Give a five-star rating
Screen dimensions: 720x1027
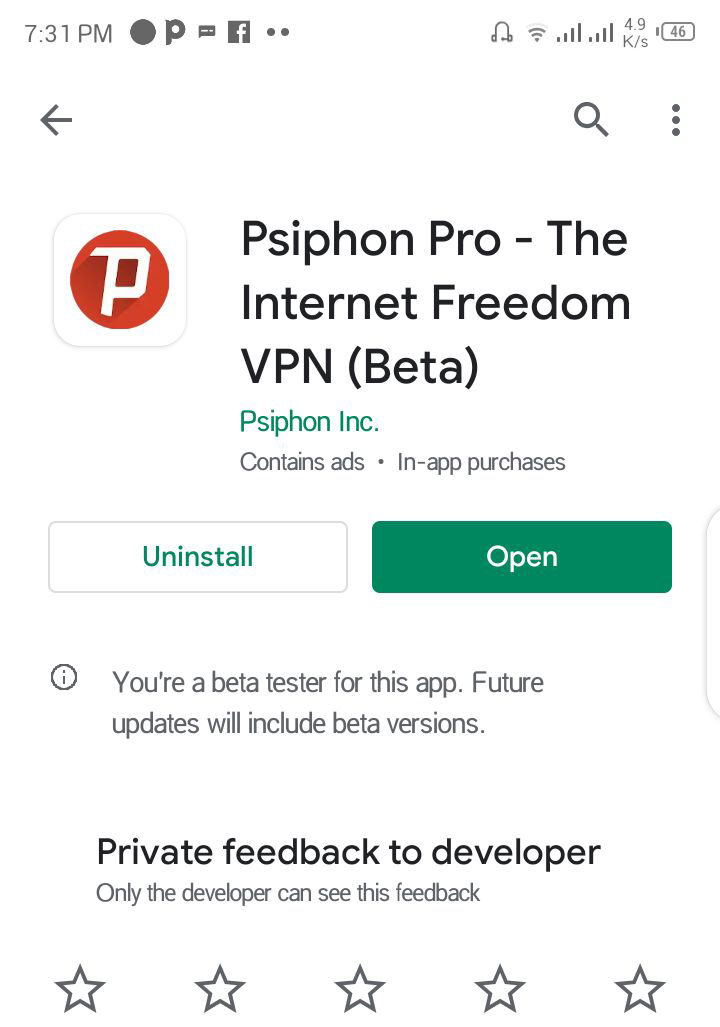tap(640, 988)
